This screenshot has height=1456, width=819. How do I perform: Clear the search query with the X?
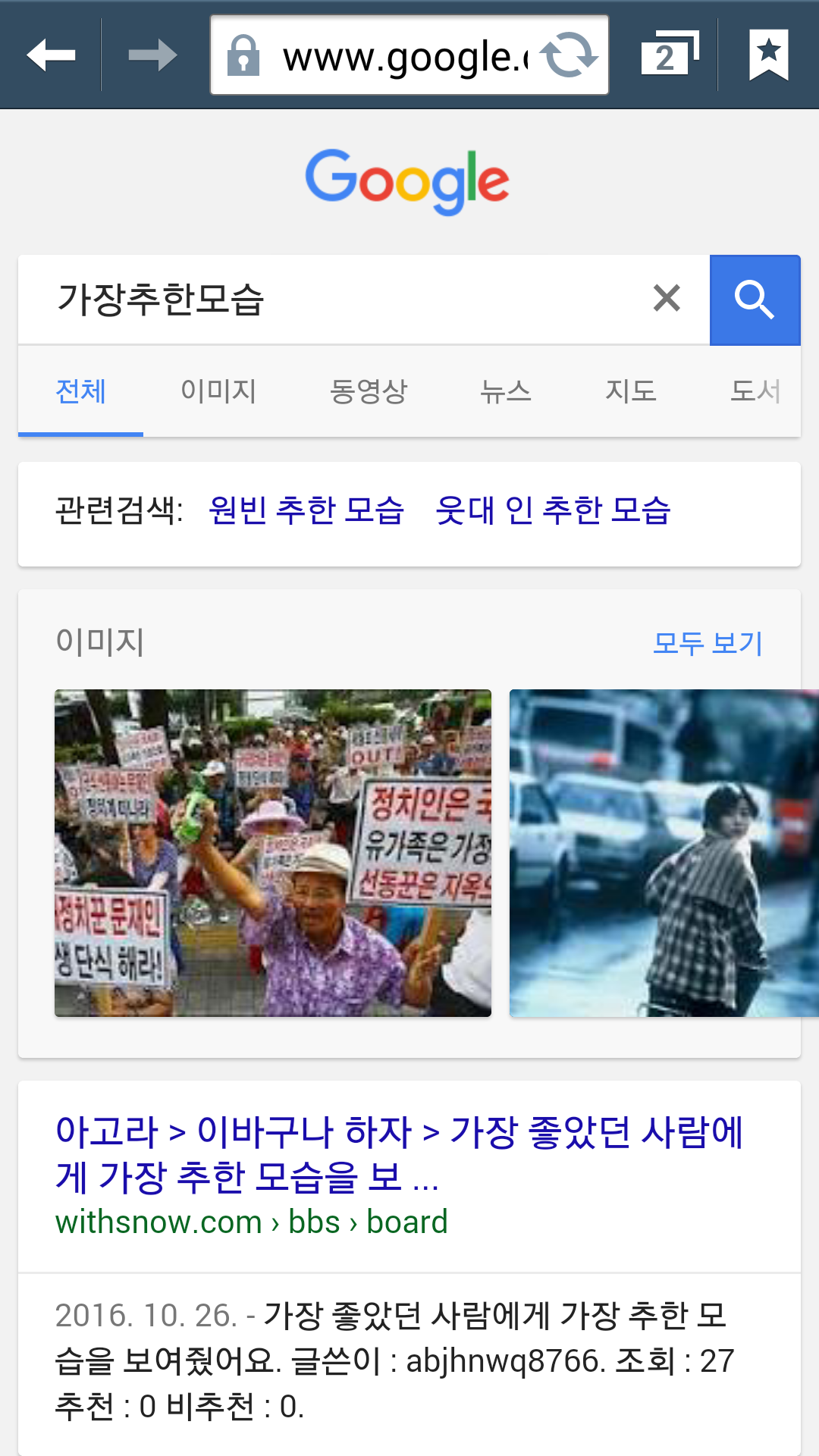(x=667, y=299)
